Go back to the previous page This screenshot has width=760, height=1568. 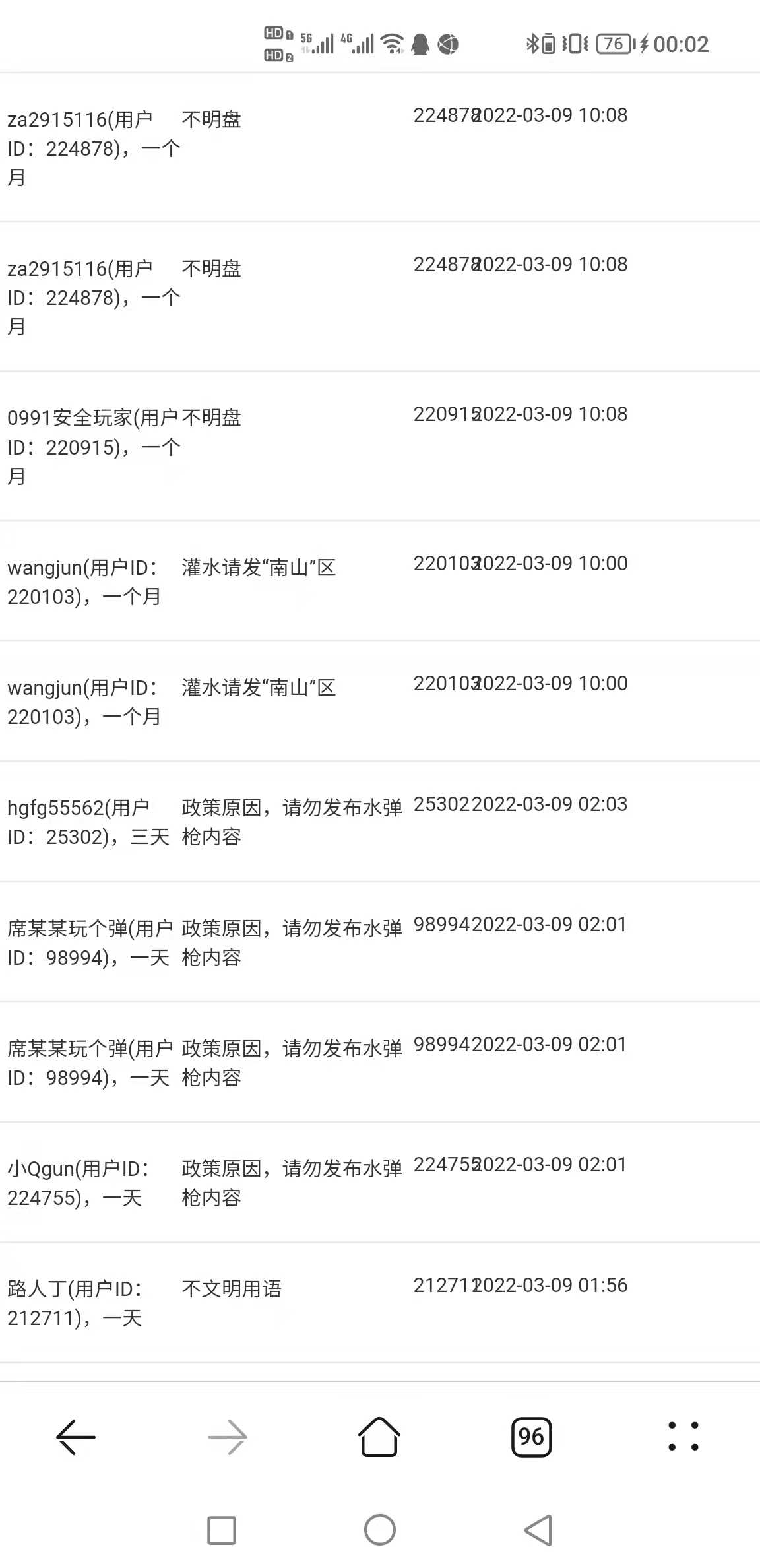(76, 1437)
